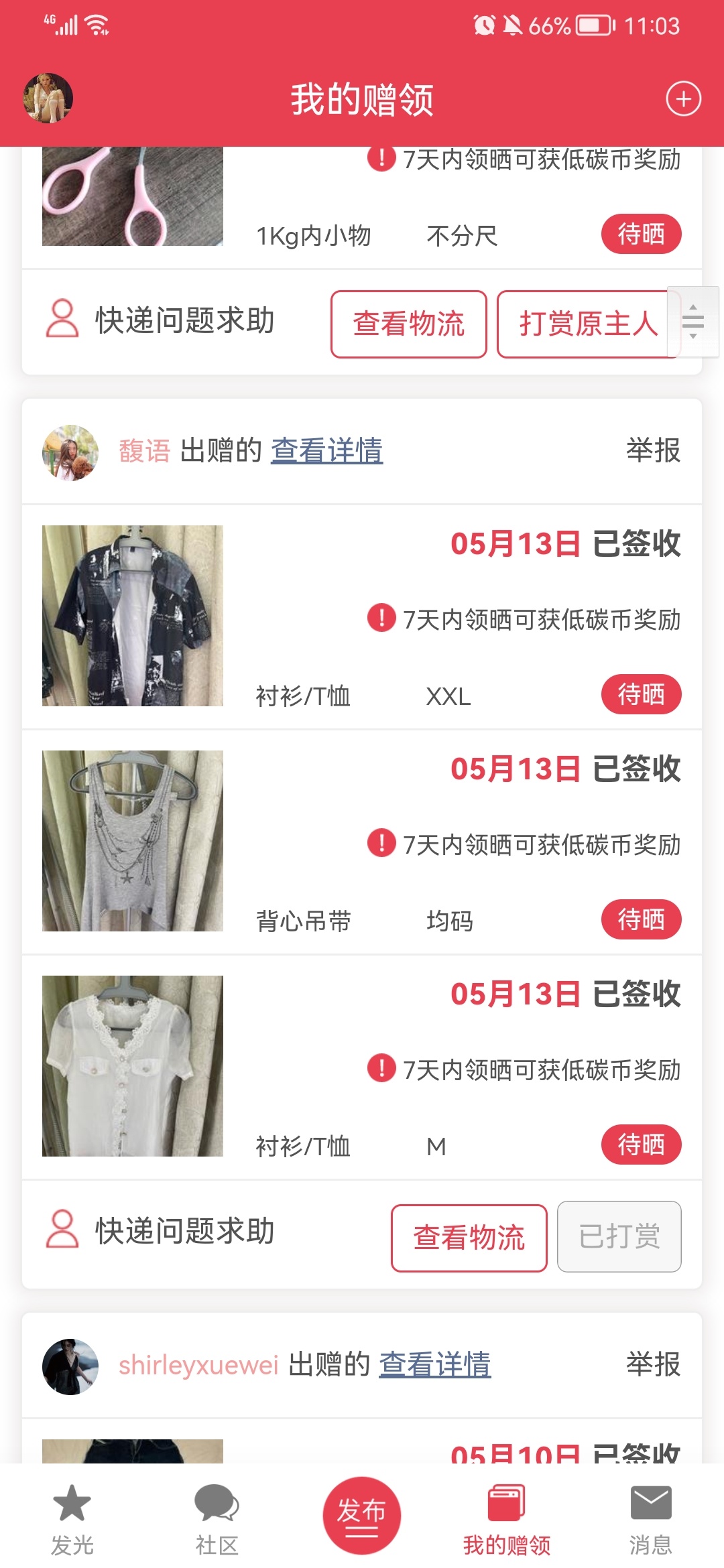Tap 待晒 for the XXL shirt

[641, 694]
